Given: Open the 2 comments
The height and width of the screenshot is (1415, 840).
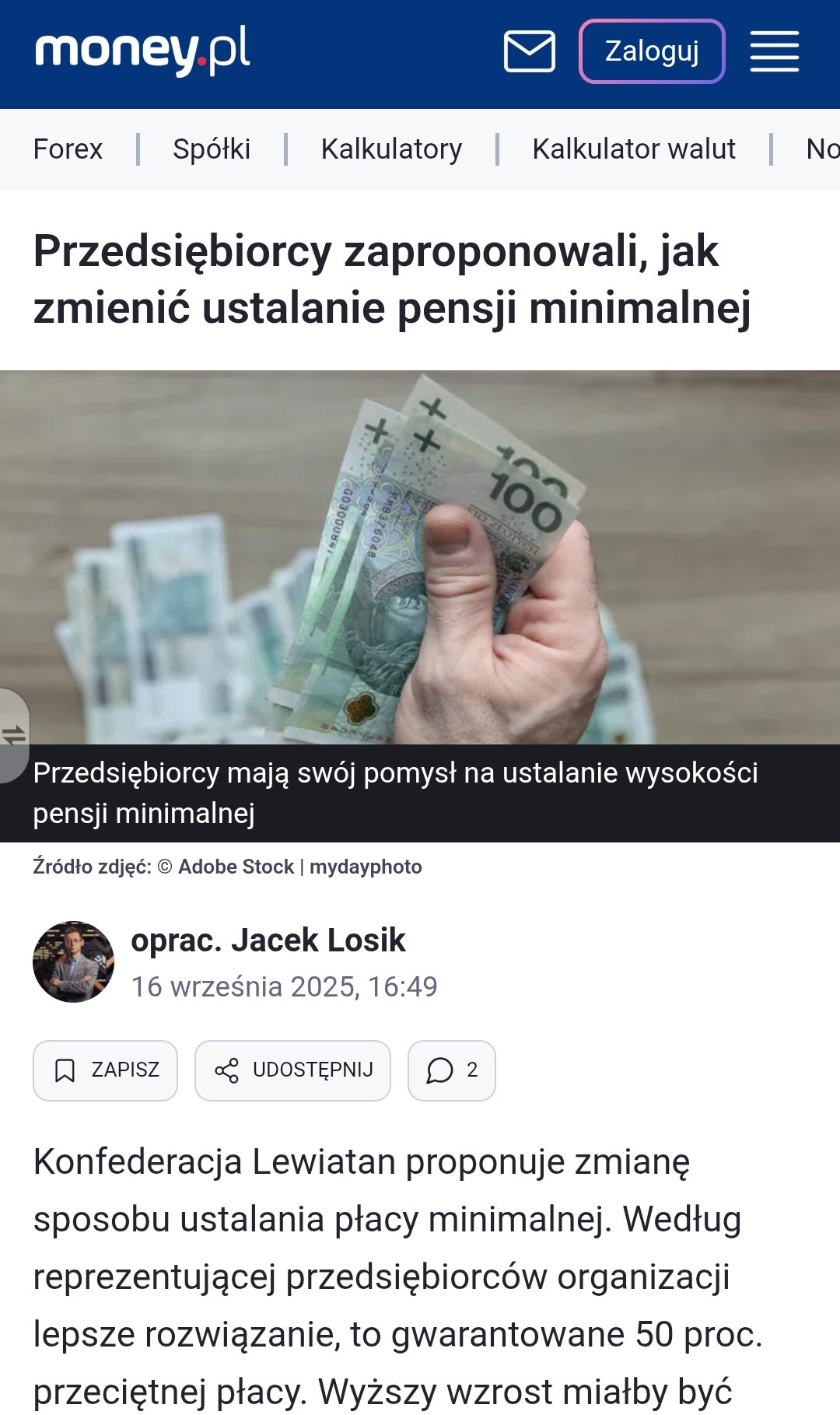Looking at the screenshot, I should 451,1070.
